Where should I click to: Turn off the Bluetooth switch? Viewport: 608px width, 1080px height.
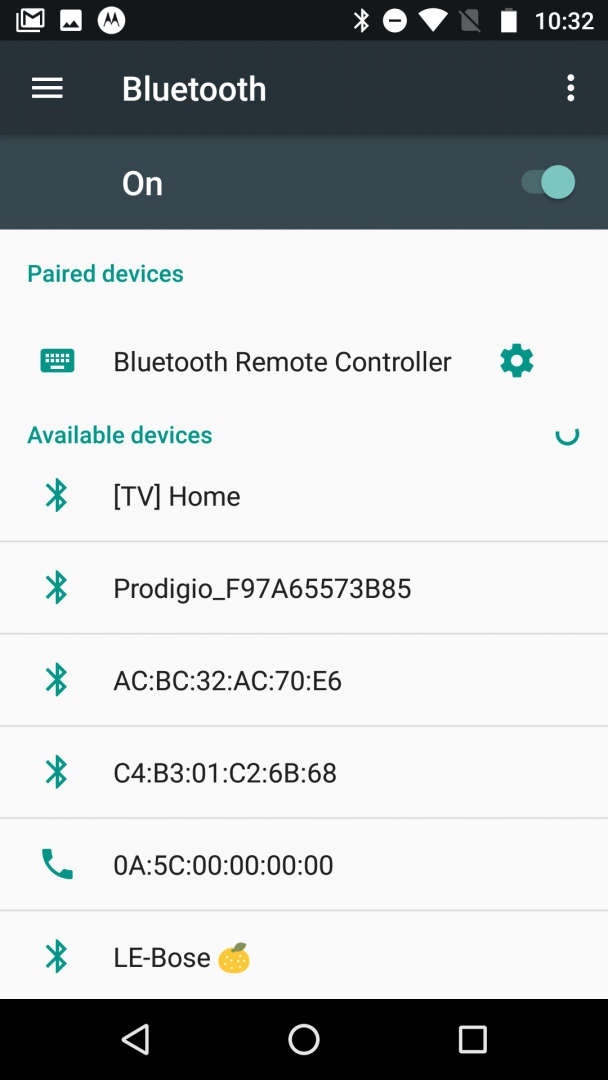coord(548,183)
